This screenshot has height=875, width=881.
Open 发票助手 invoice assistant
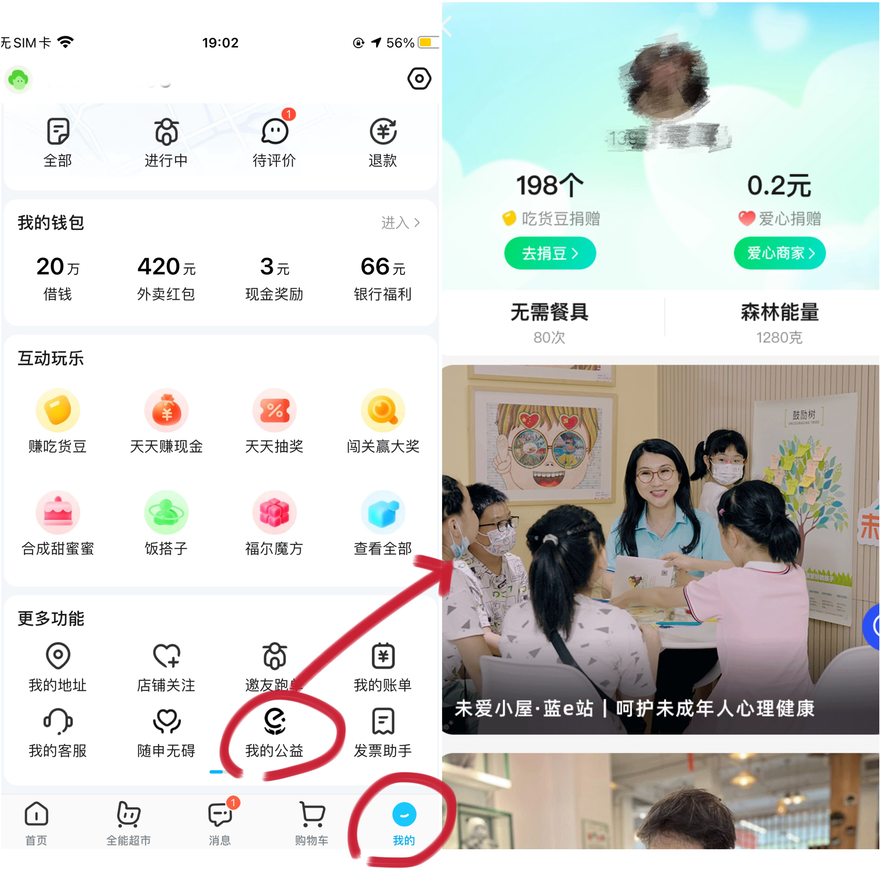(383, 732)
